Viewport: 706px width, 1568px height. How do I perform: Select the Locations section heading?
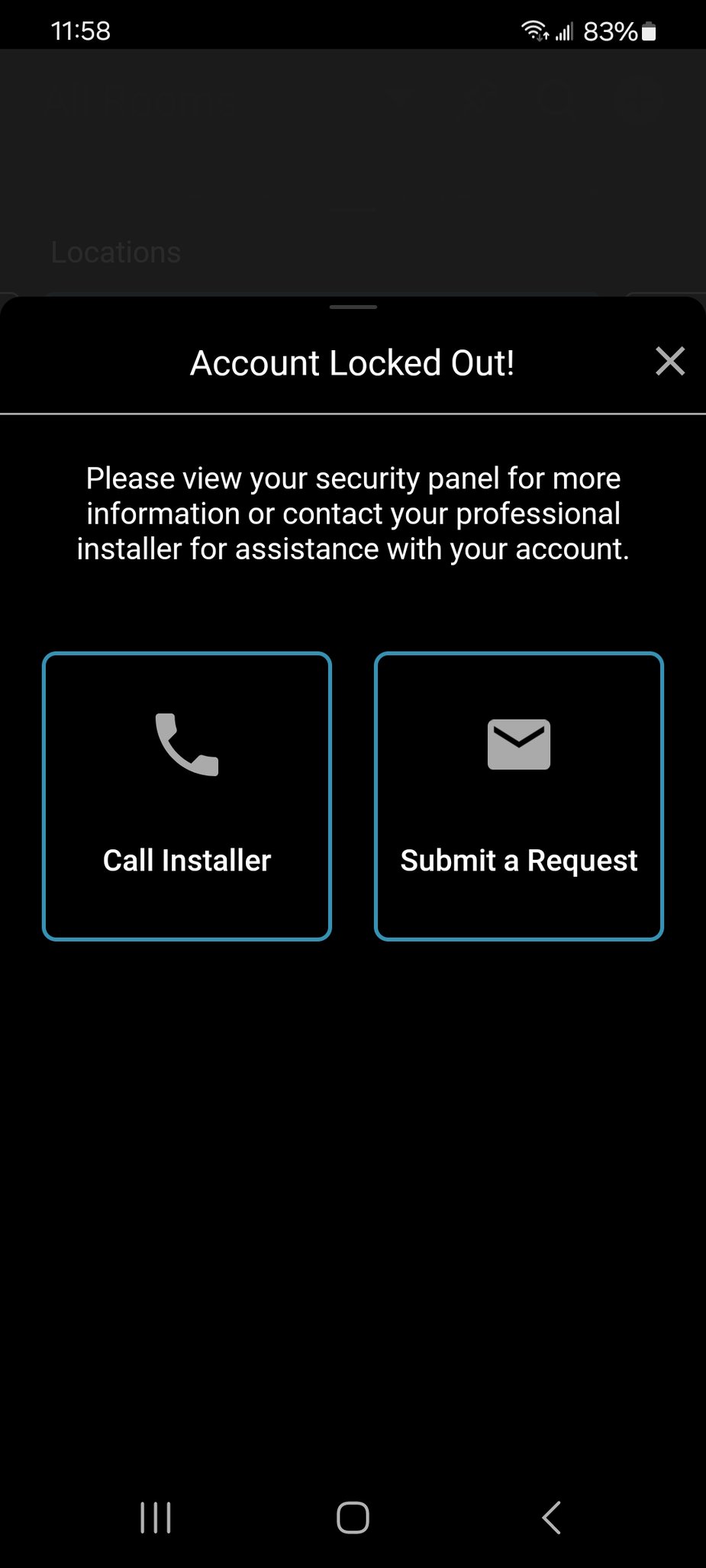(115, 252)
